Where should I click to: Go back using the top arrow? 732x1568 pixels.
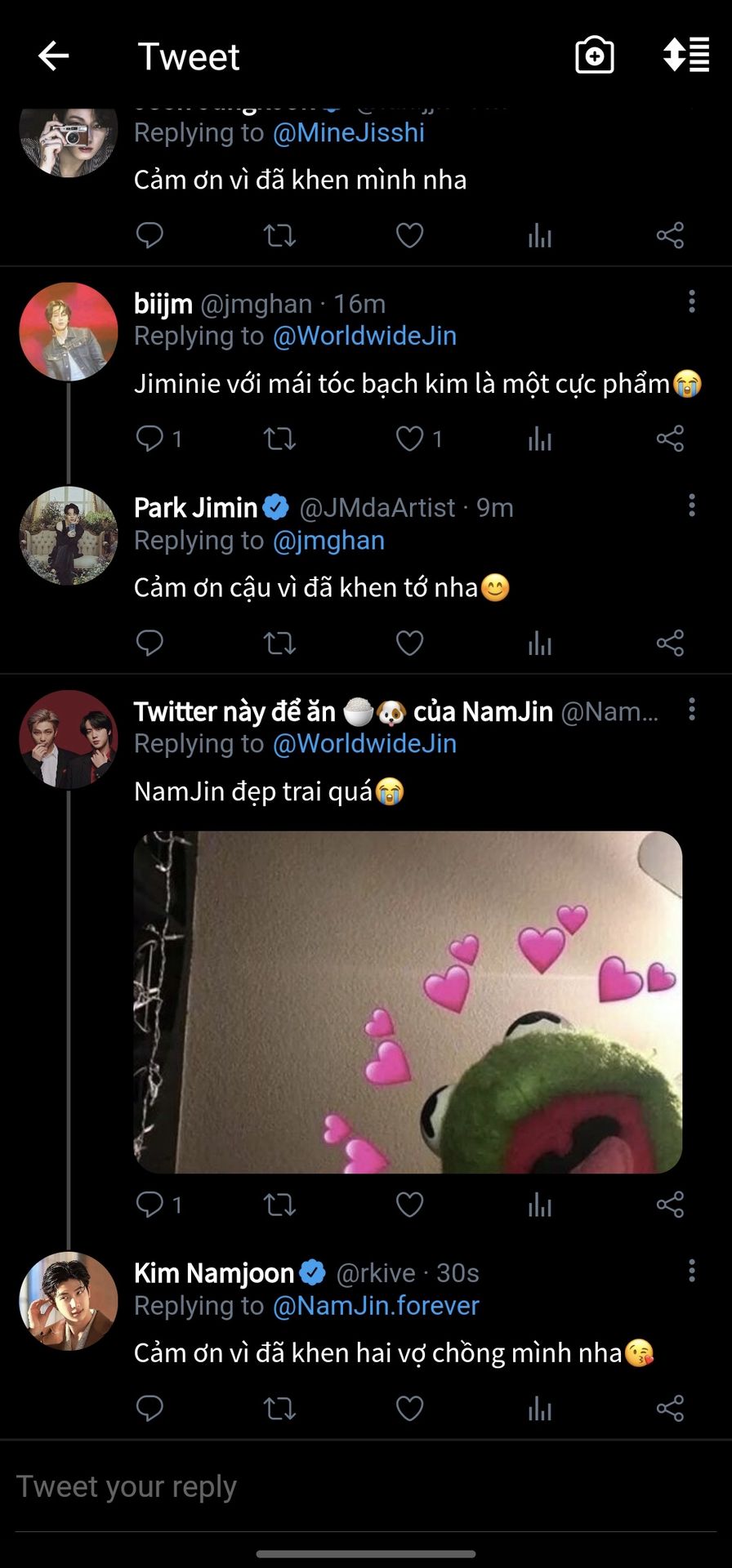tap(54, 56)
